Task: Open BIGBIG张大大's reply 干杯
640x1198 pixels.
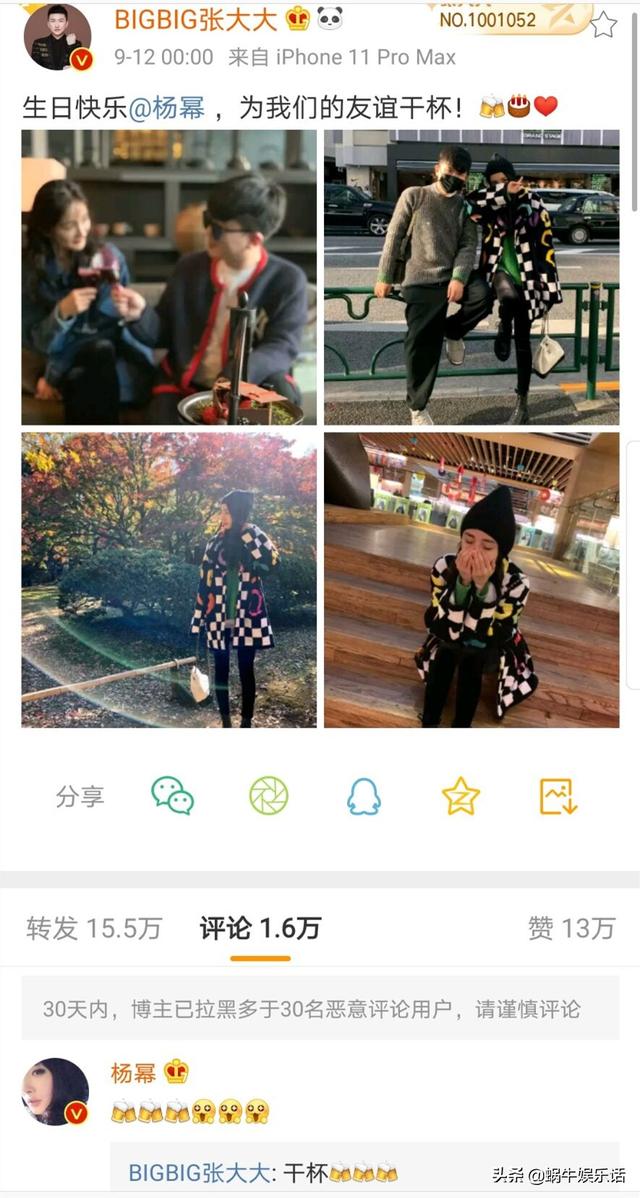Action: [263, 1171]
